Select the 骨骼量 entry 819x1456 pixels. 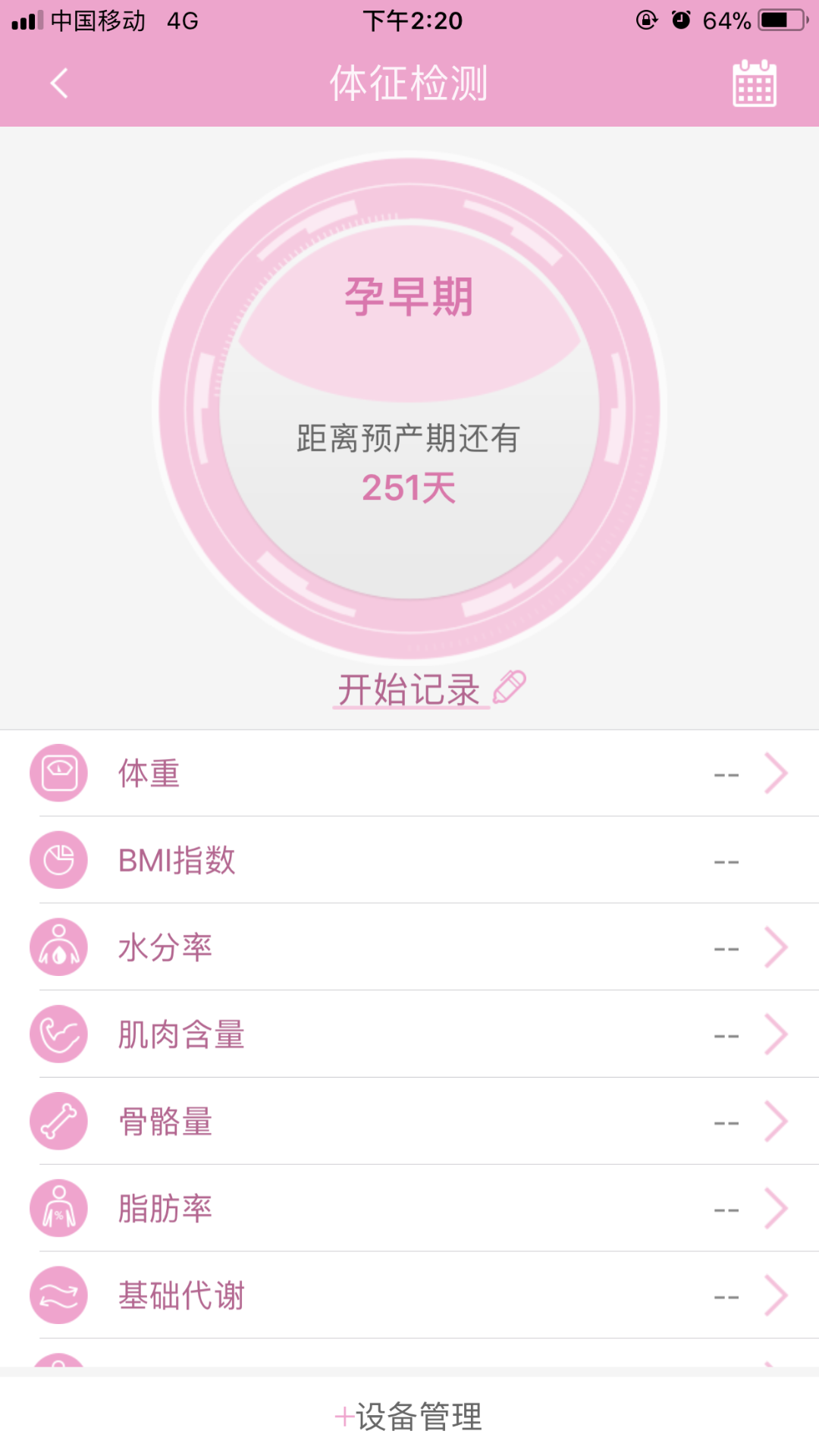point(409,1122)
